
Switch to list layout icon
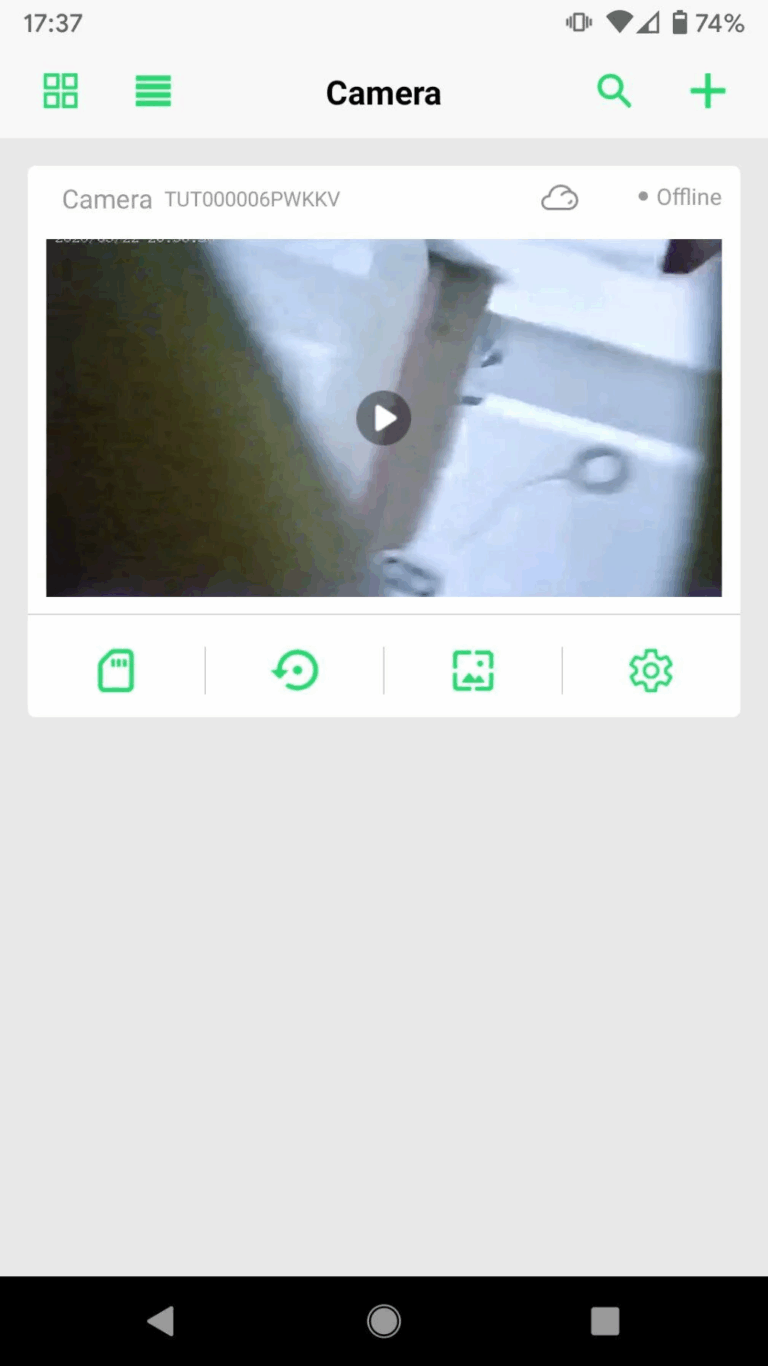click(152, 90)
